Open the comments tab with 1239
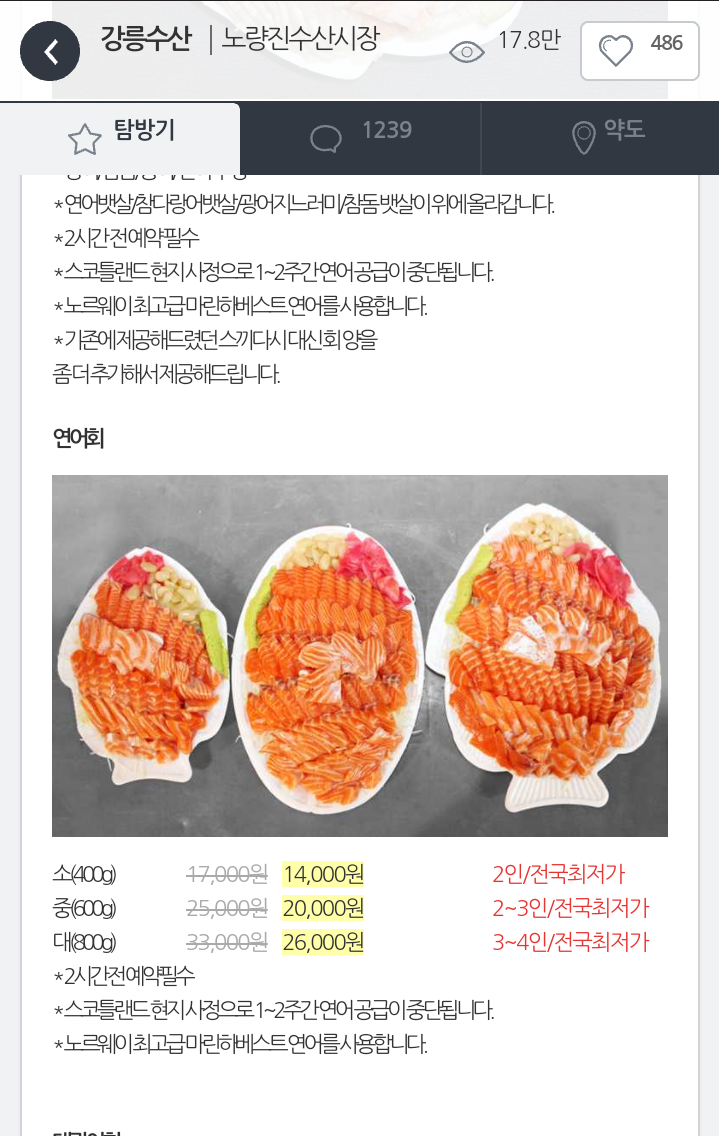Image resolution: width=719 pixels, height=1136 pixels. pyautogui.click(x=360, y=137)
